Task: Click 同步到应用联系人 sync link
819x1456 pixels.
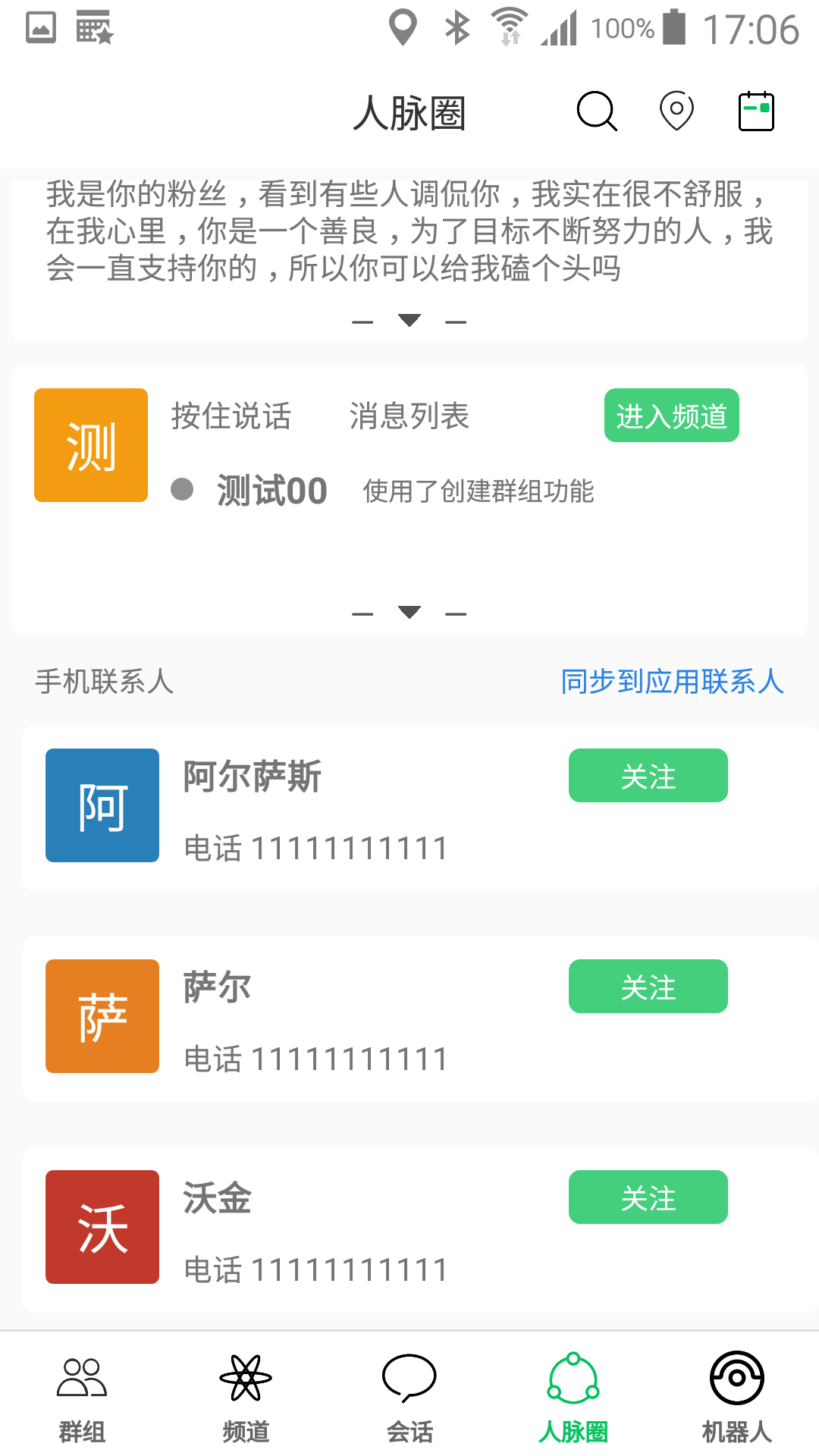Action: (x=670, y=682)
